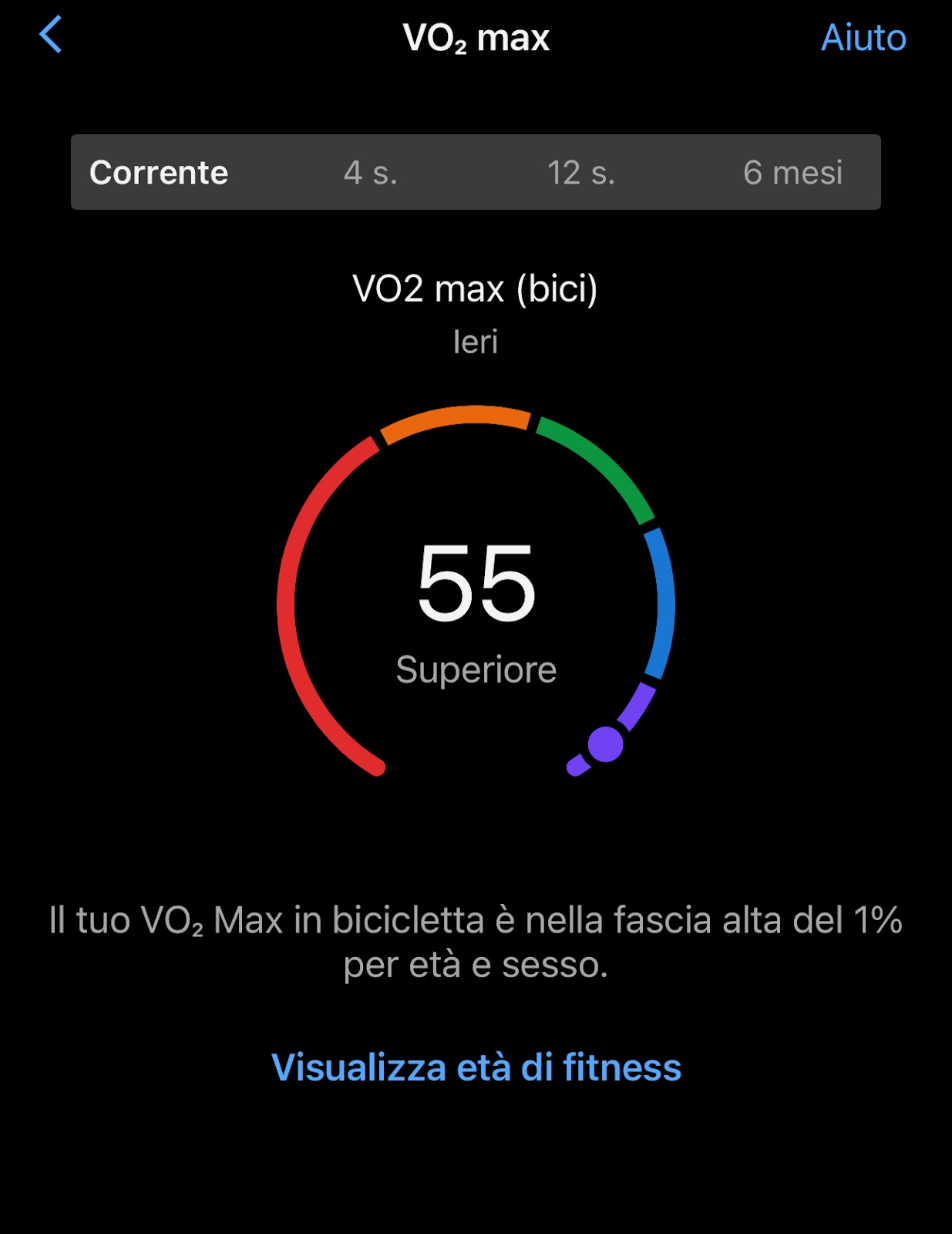952x1234 pixels.
Task: Switch to the 12 s. view
Action: click(x=581, y=173)
